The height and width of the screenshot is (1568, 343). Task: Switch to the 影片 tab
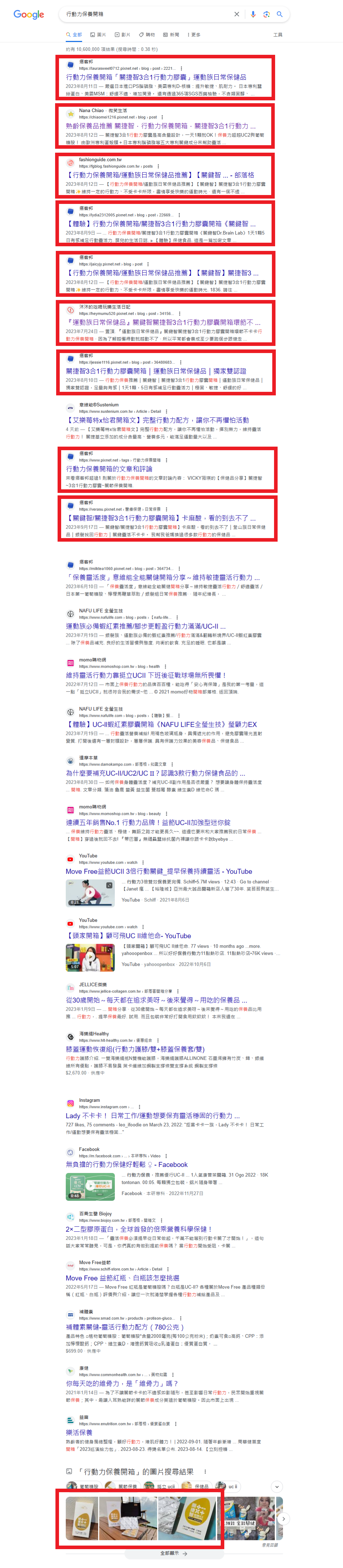pyautogui.click(x=122, y=35)
